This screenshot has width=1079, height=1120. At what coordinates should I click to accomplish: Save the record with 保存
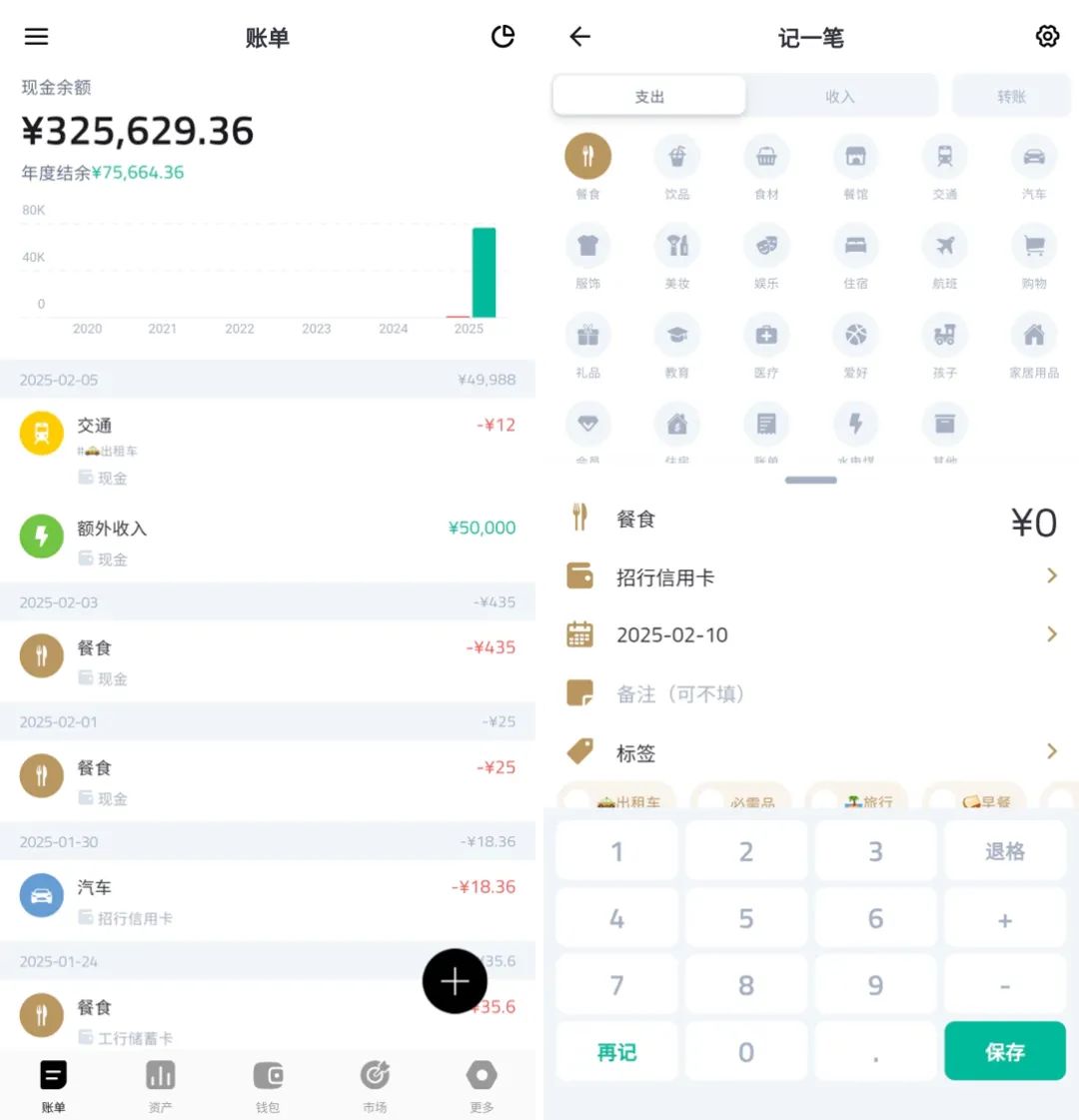pyautogui.click(x=1004, y=1051)
